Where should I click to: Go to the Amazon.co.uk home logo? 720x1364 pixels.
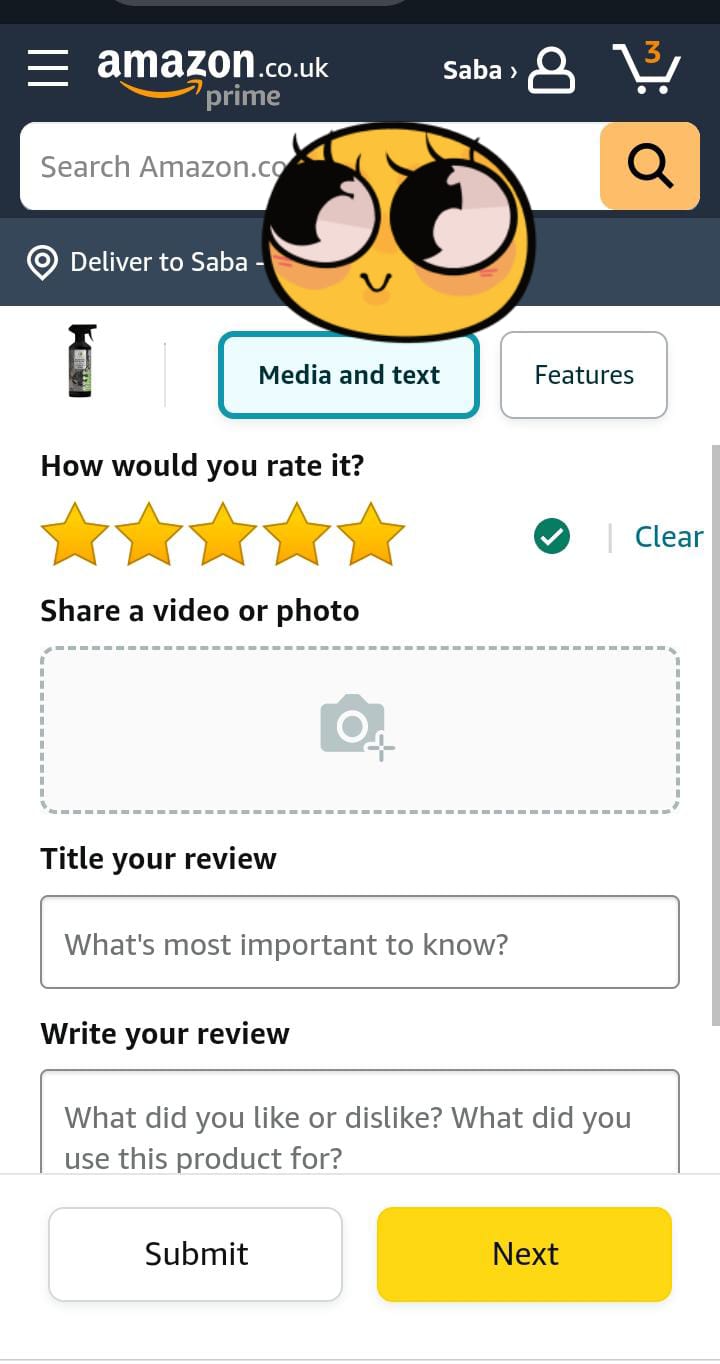[x=213, y=76]
